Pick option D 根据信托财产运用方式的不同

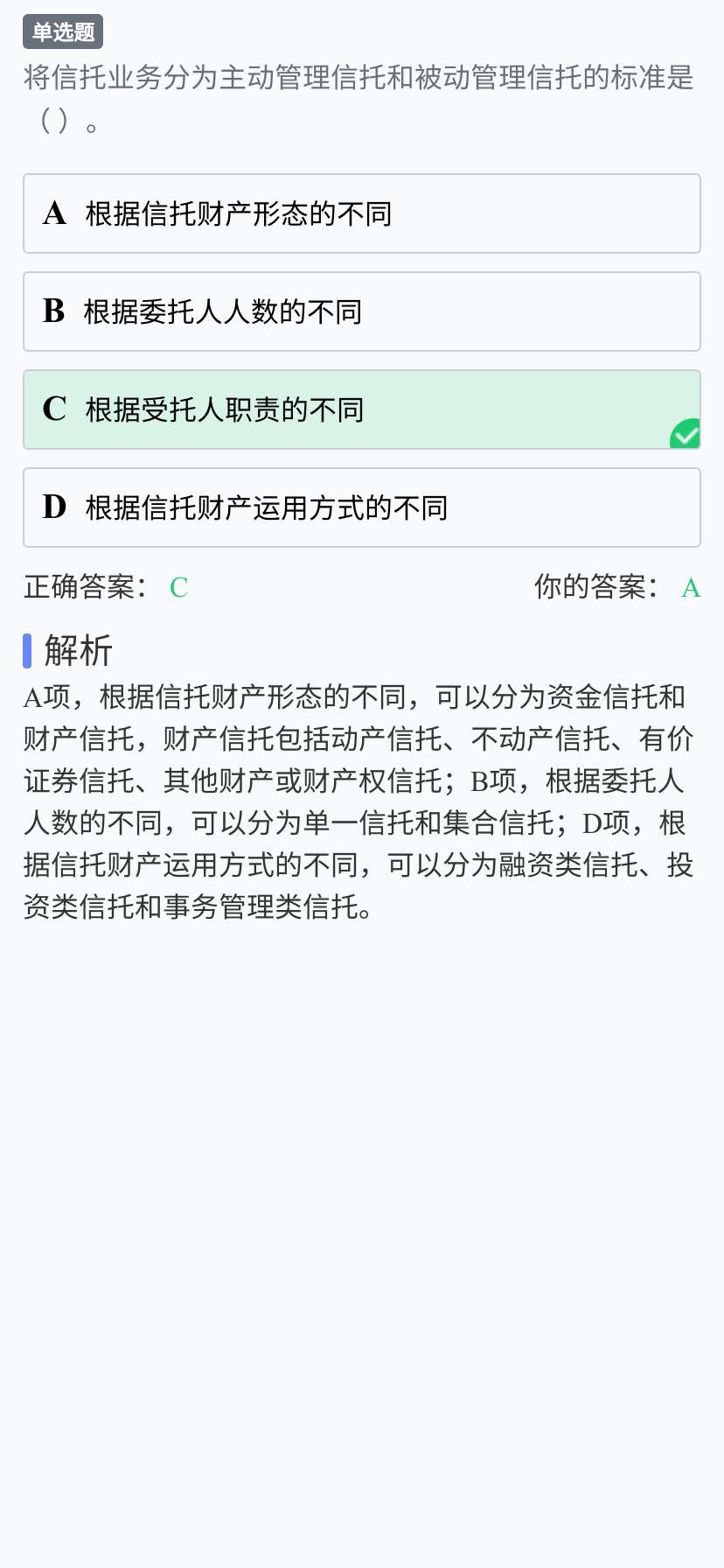[x=362, y=507]
